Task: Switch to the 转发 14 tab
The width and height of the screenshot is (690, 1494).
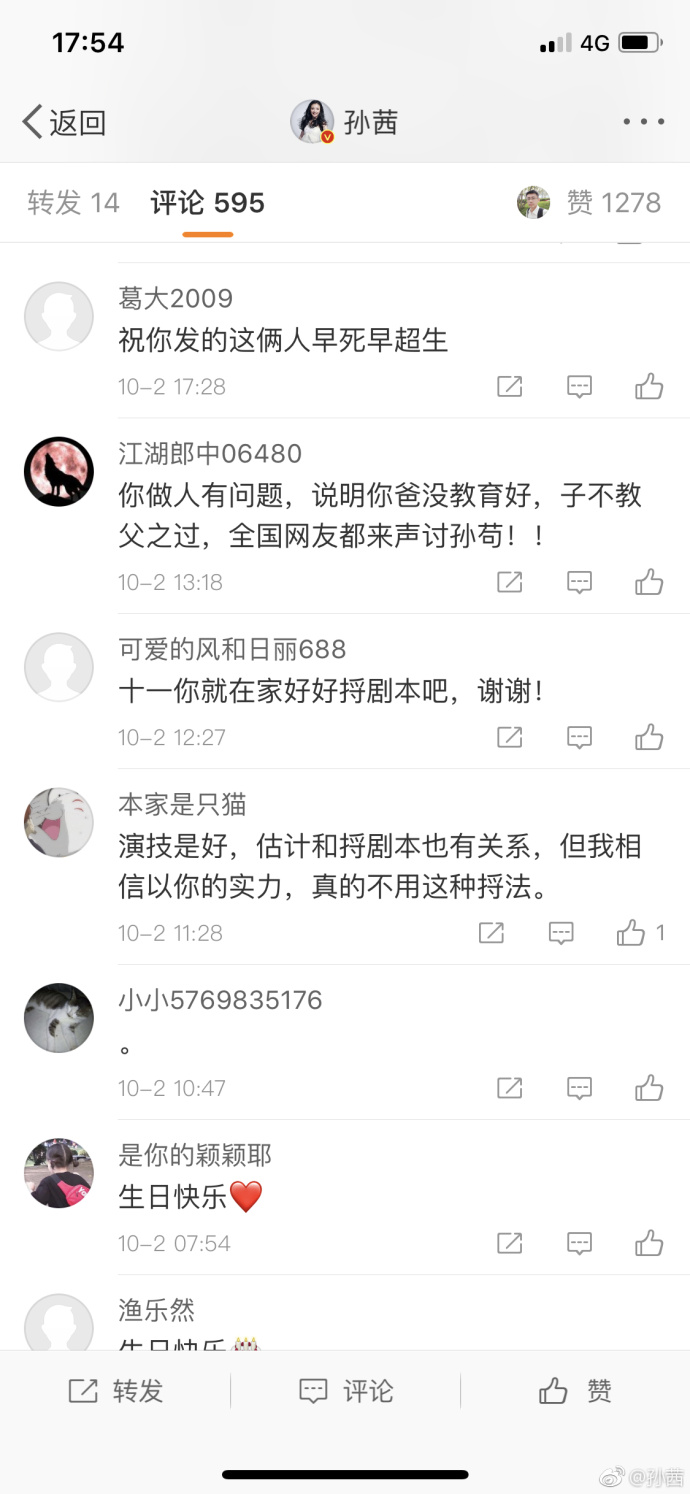Action: 73,203
